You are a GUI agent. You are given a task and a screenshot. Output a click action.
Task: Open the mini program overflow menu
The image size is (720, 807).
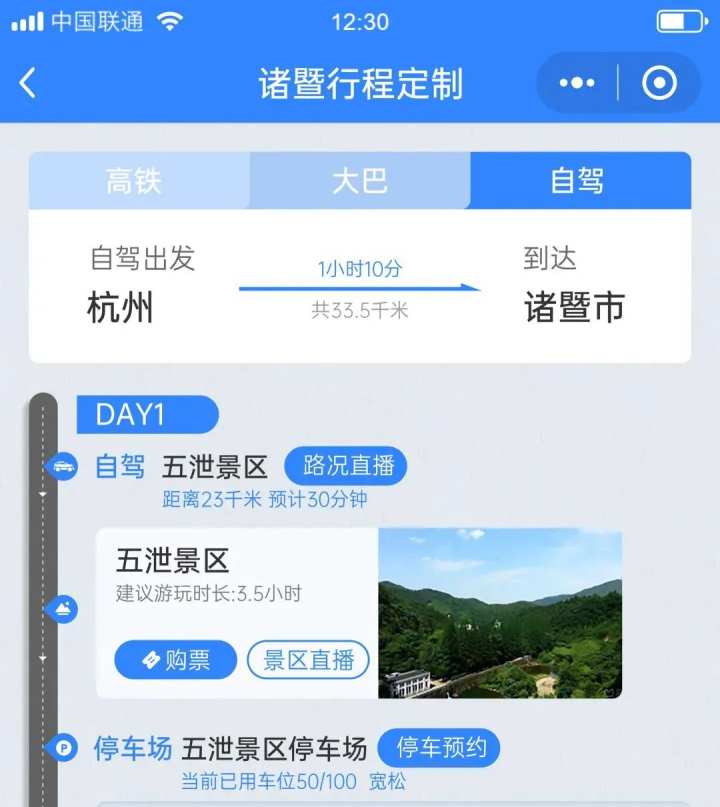[x=577, y=83]
